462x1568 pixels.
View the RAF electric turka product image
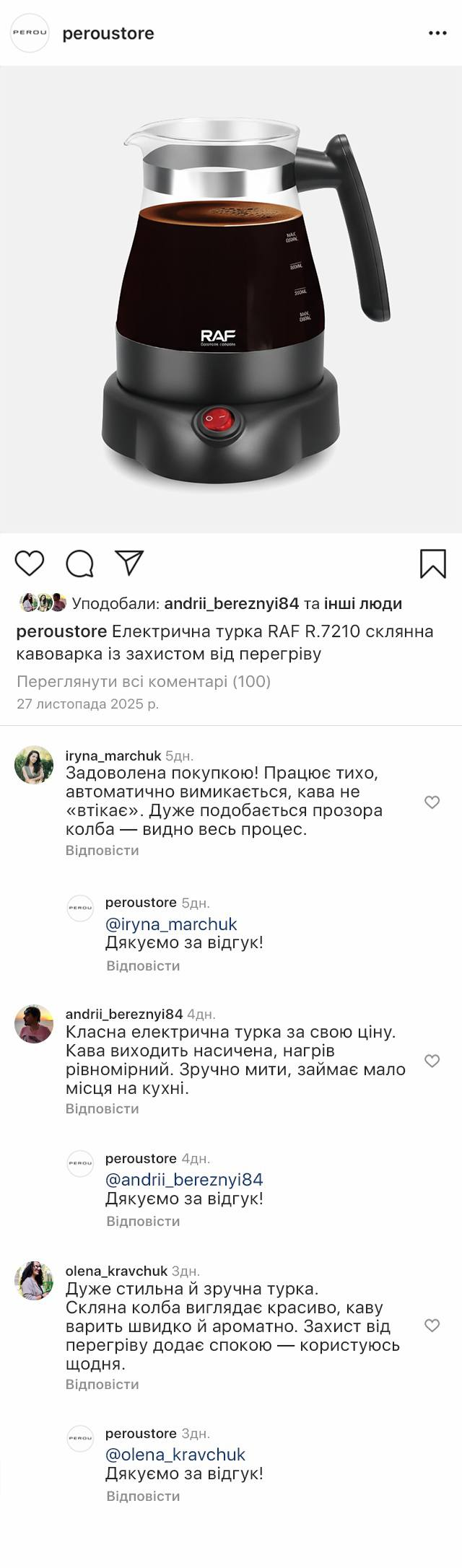click(x=231, y=299)
